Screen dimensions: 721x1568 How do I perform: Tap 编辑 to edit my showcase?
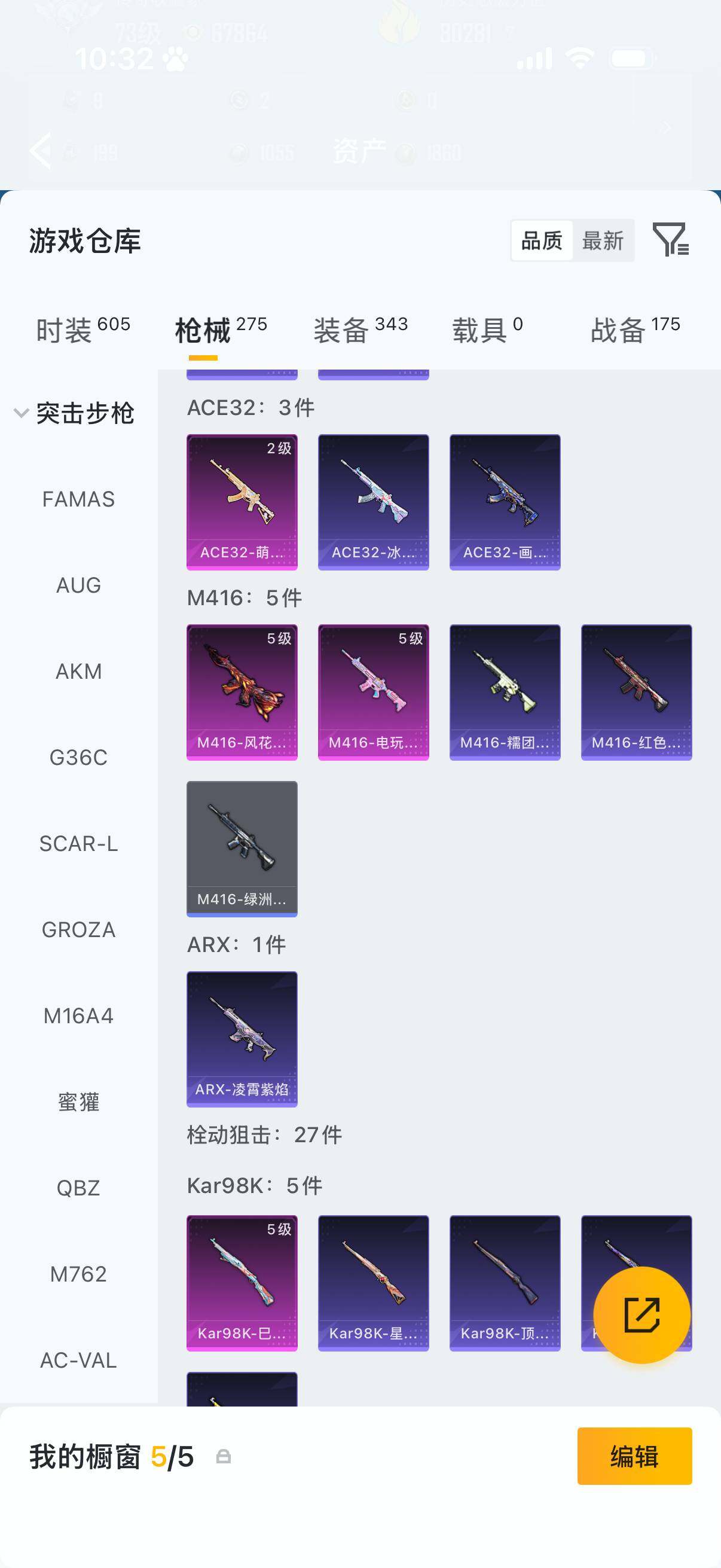[x=634, y=1457]
